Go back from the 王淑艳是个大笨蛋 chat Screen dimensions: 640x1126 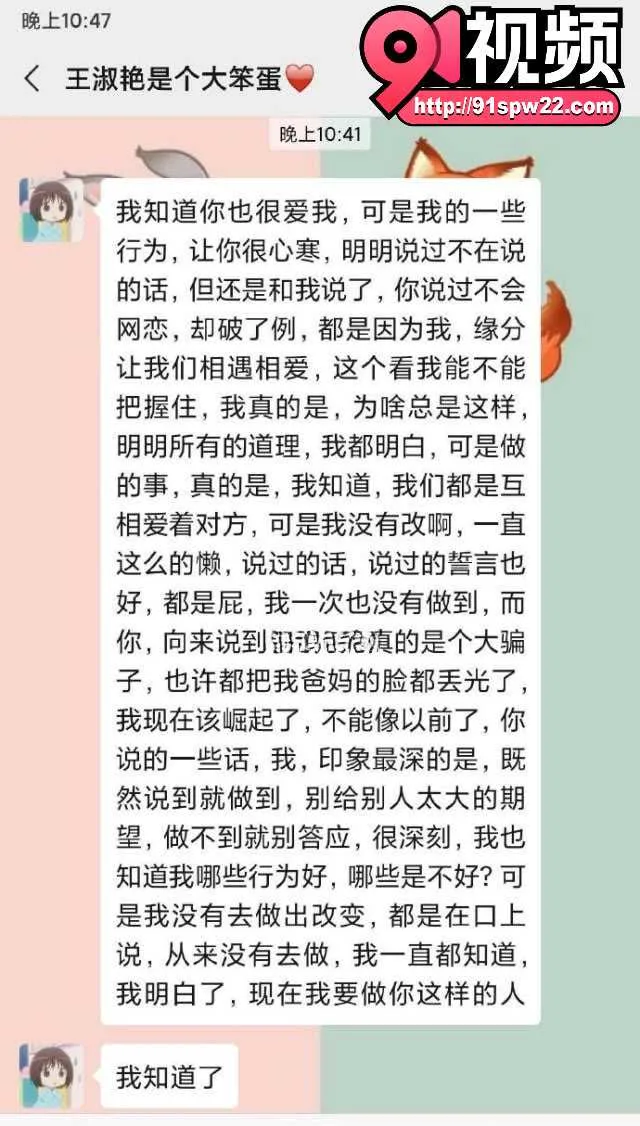32,78
